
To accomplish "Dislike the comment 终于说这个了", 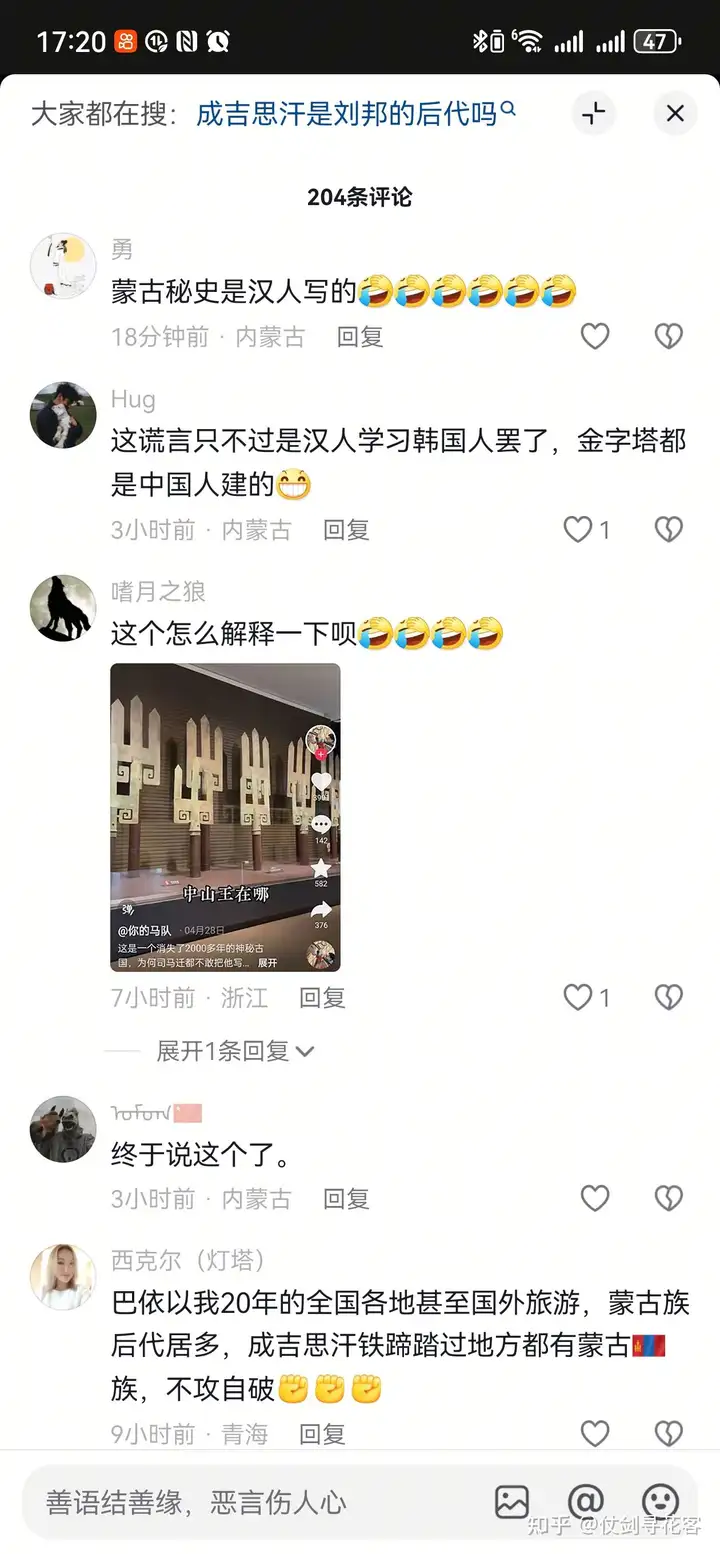I will coord(668,1198).
